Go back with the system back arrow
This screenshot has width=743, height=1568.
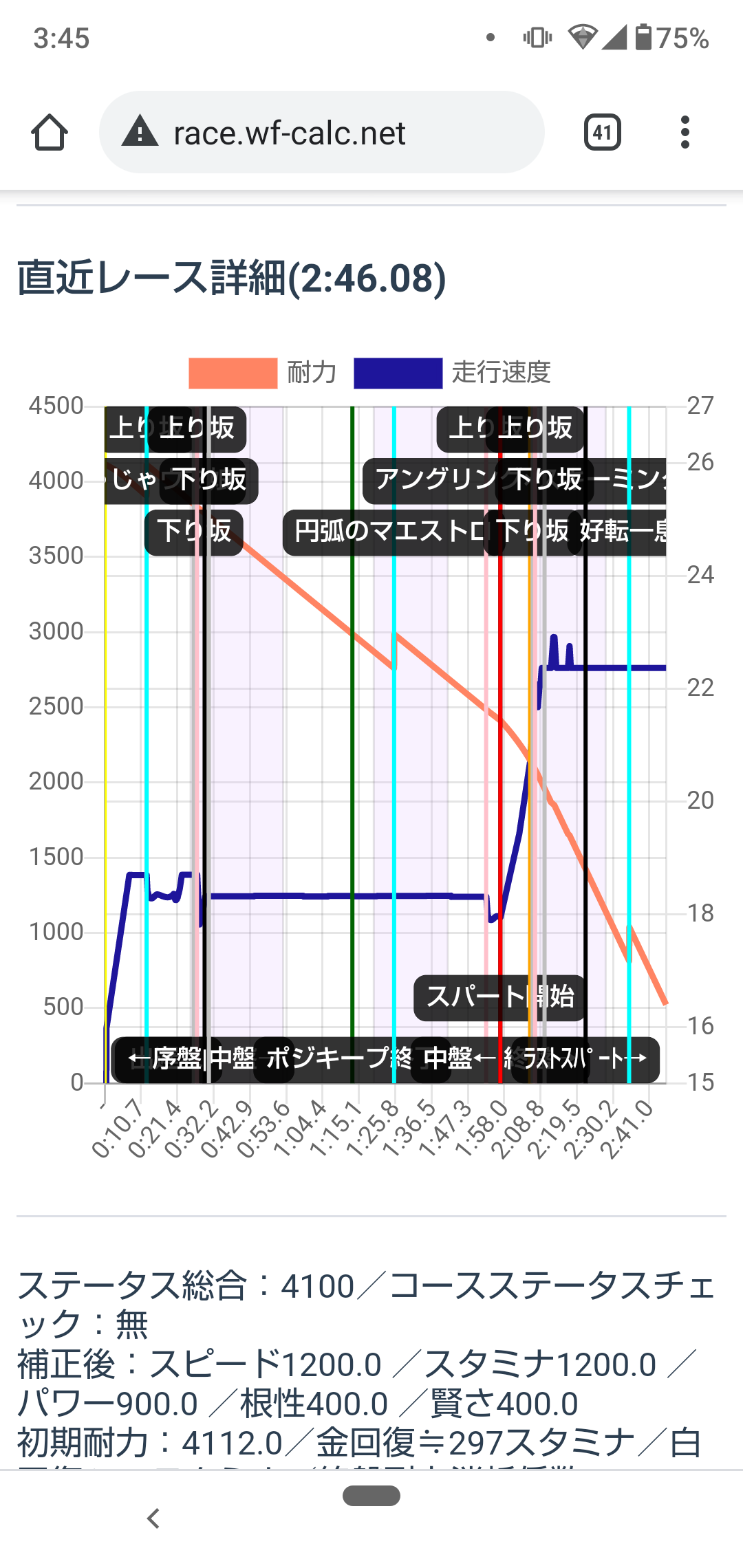pos(154,1518)
